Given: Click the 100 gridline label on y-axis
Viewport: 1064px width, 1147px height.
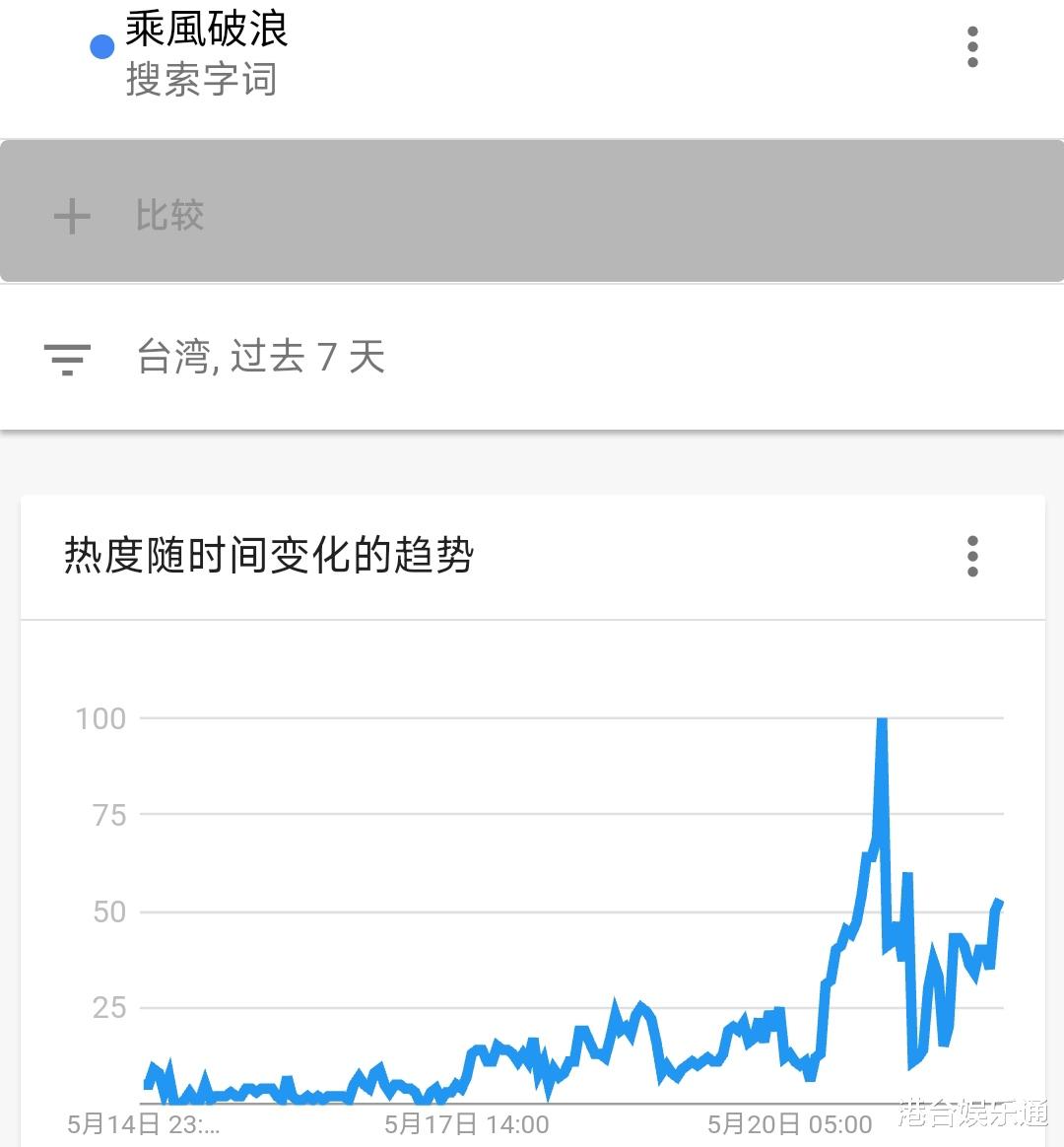Looking at the screenshot, I should coord(99,717).
